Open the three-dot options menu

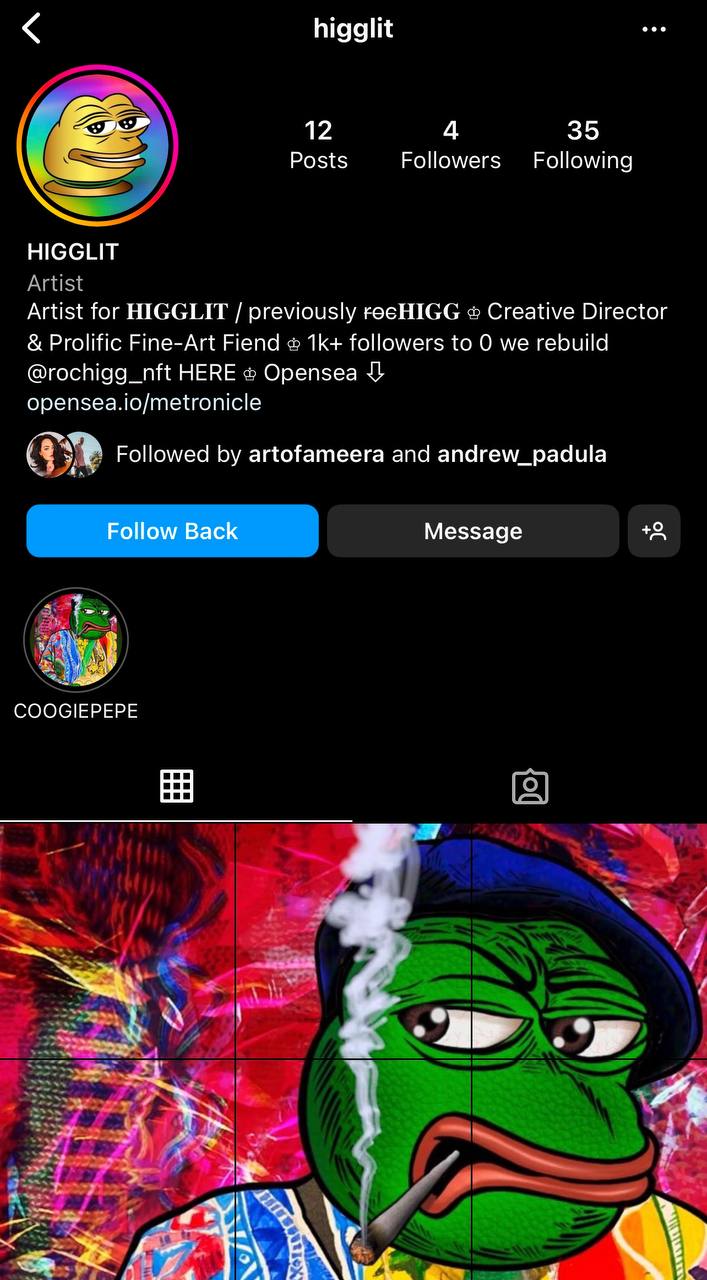pos(654,29)
